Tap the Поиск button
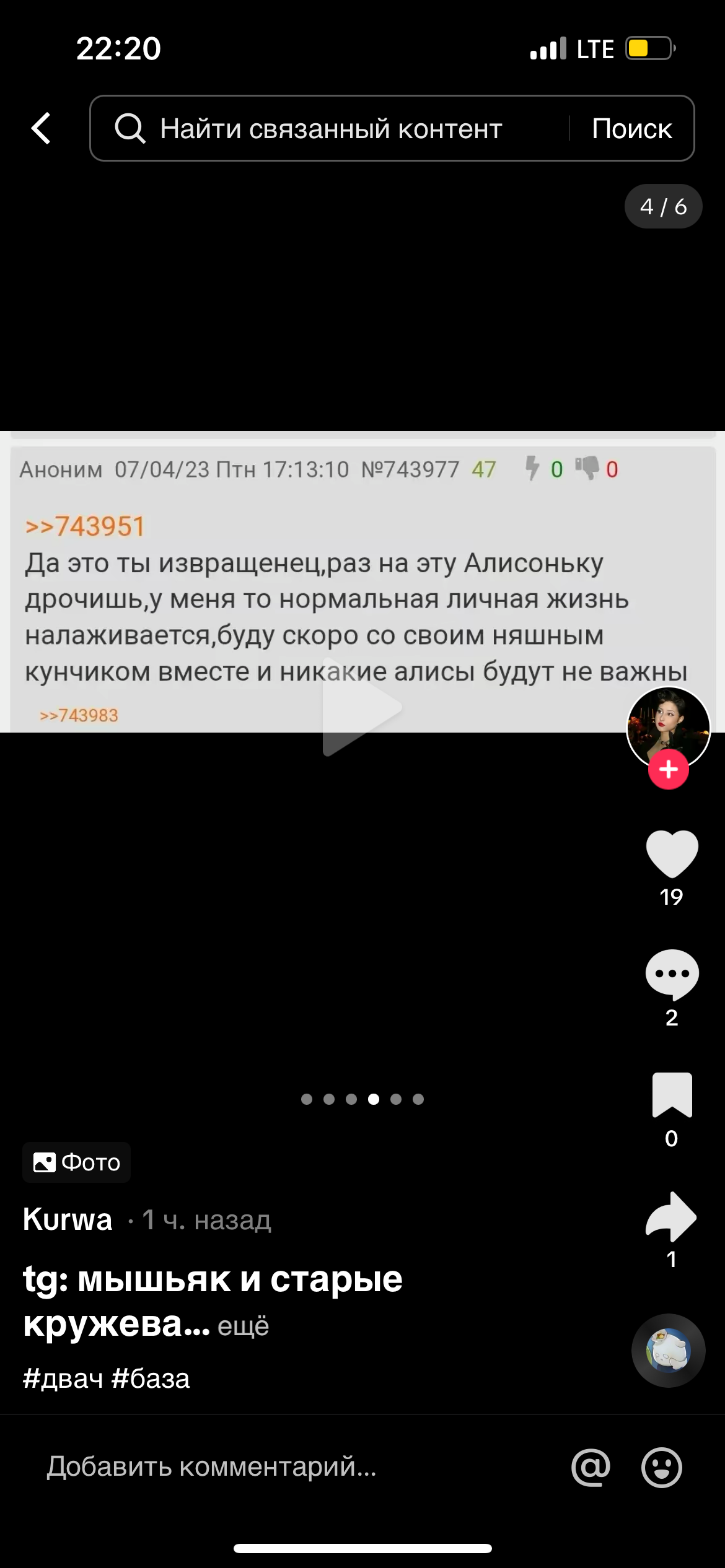This screenshot has width=725, height=1568. pos(631,128)
